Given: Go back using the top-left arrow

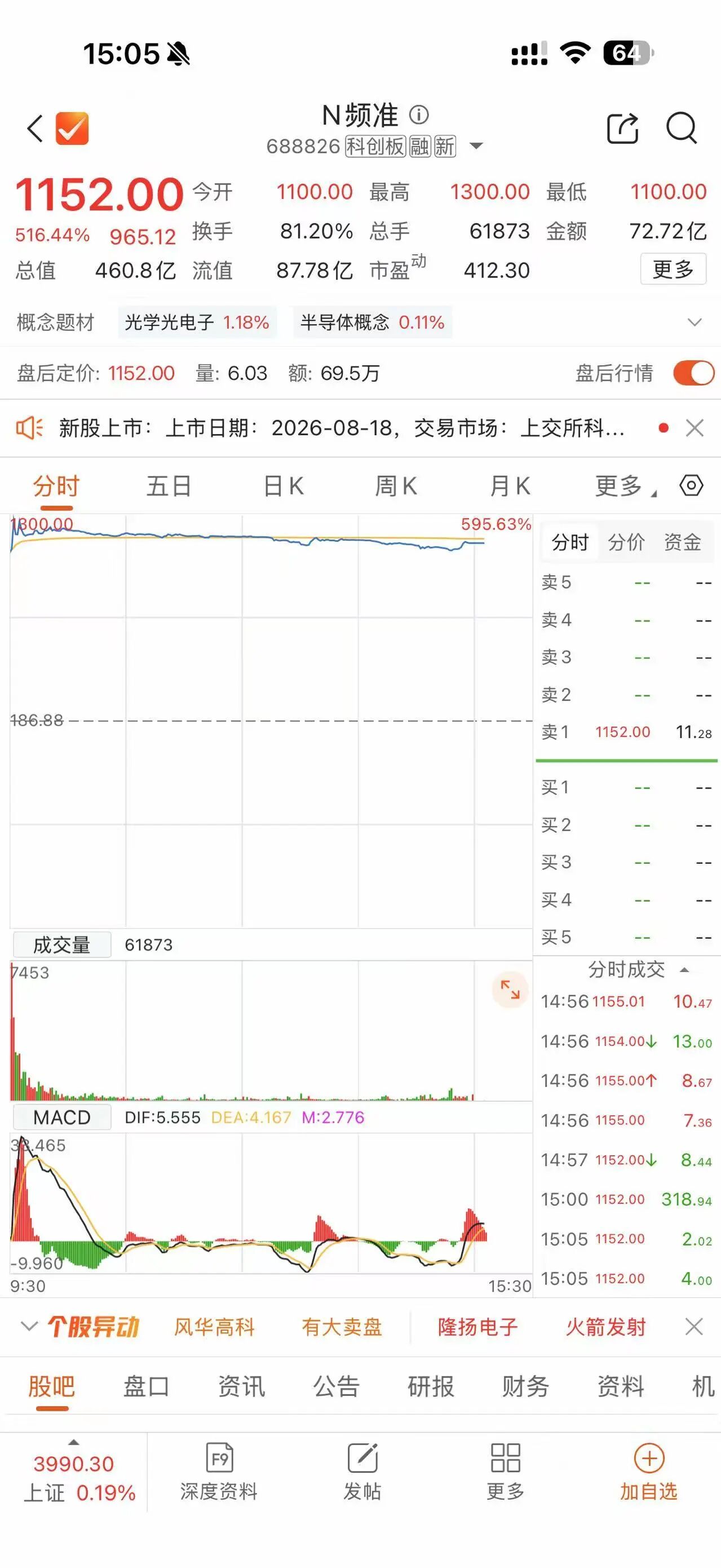Looking at the screenshot, I should coord(36,129).
